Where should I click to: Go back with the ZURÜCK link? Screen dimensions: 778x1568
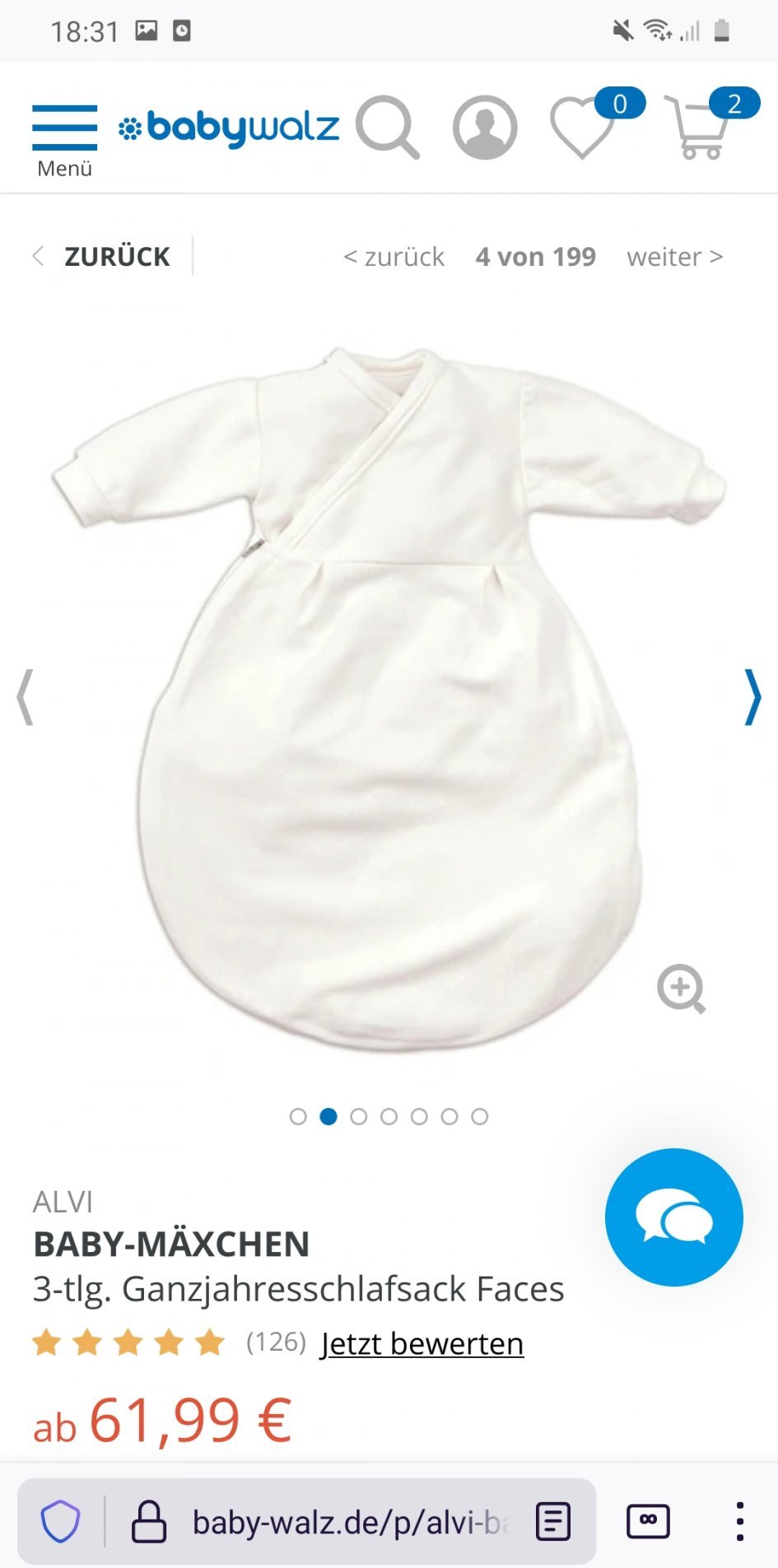[102, 257]
